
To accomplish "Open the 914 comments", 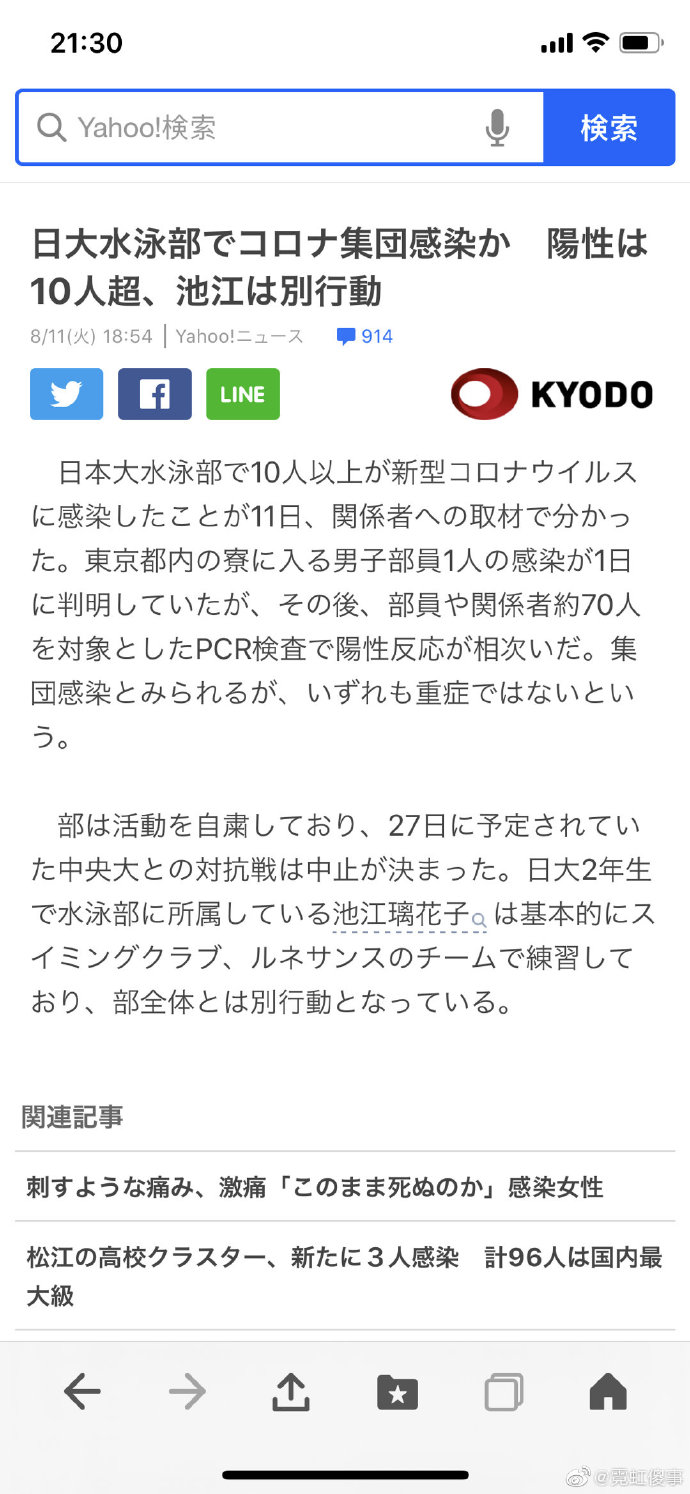I will (365, 336).
